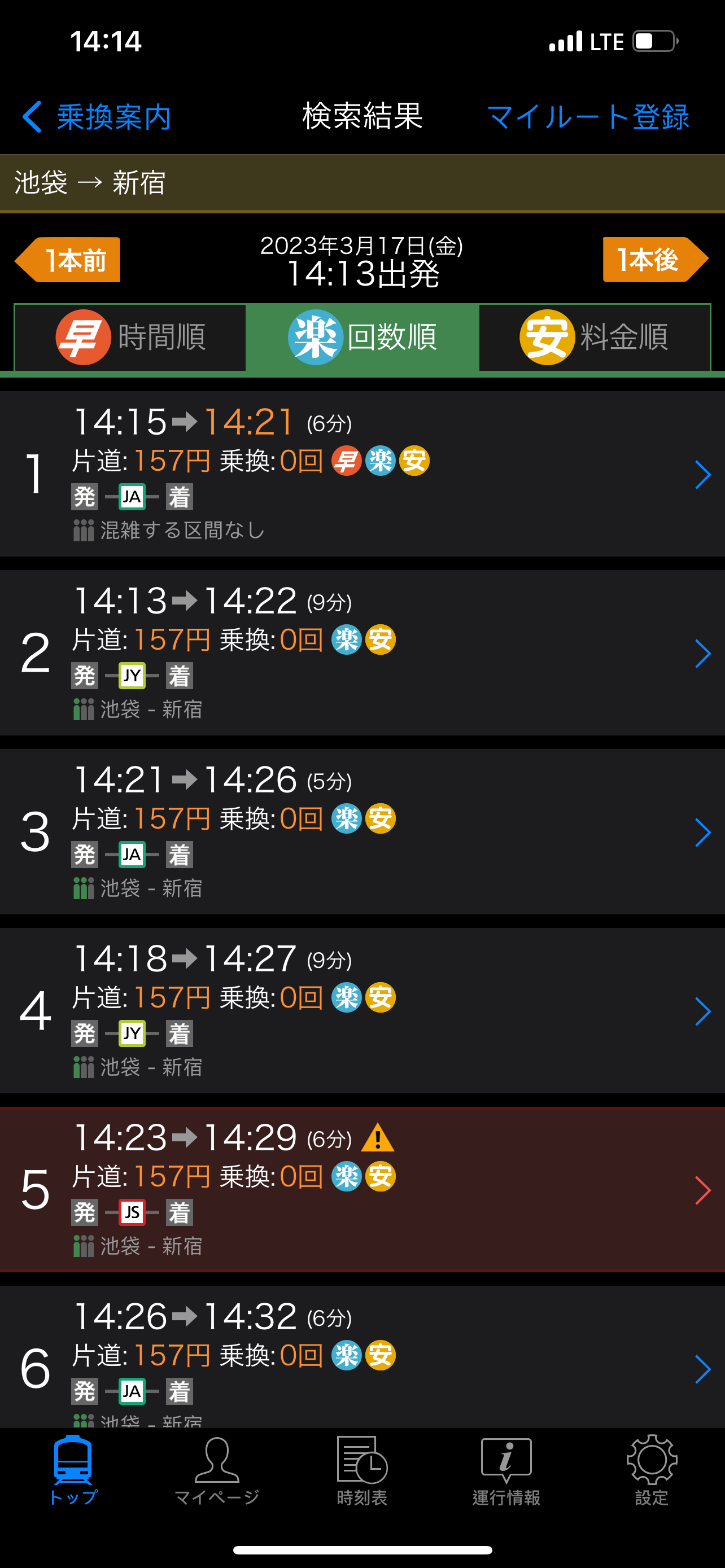Viewport: 725px width, 1568px height.
Task: View route 3 departing at 14:21
Action: coord(362,831)
